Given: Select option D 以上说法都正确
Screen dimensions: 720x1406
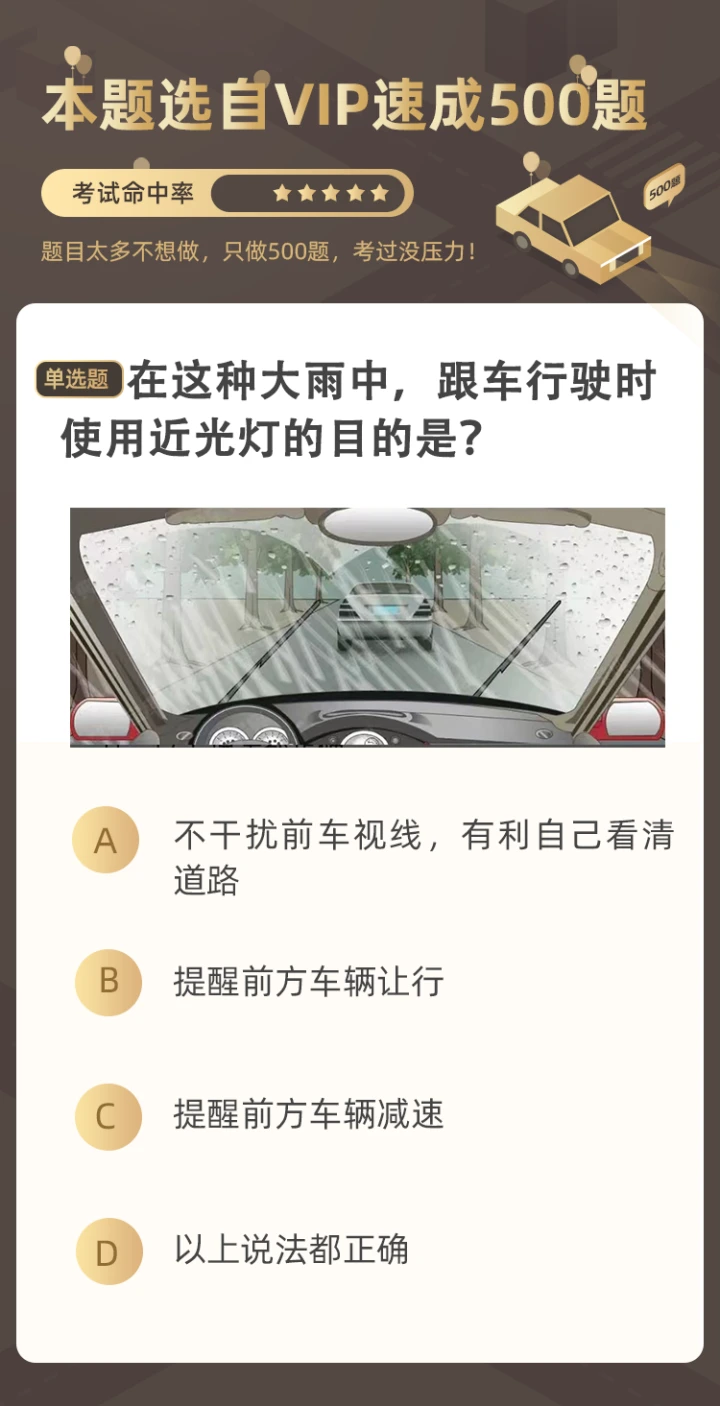Looking at the screenshot, I should [x=109, y=1251].
